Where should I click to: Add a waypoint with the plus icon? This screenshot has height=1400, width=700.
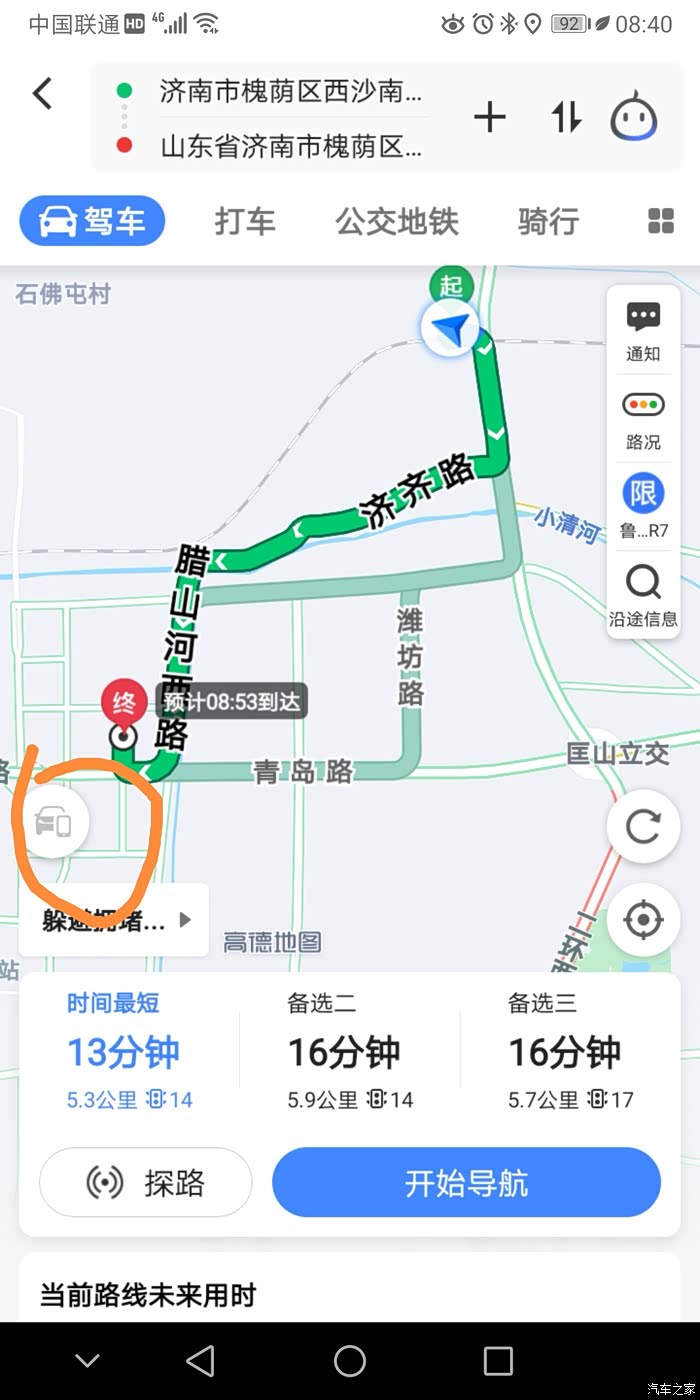490,118
